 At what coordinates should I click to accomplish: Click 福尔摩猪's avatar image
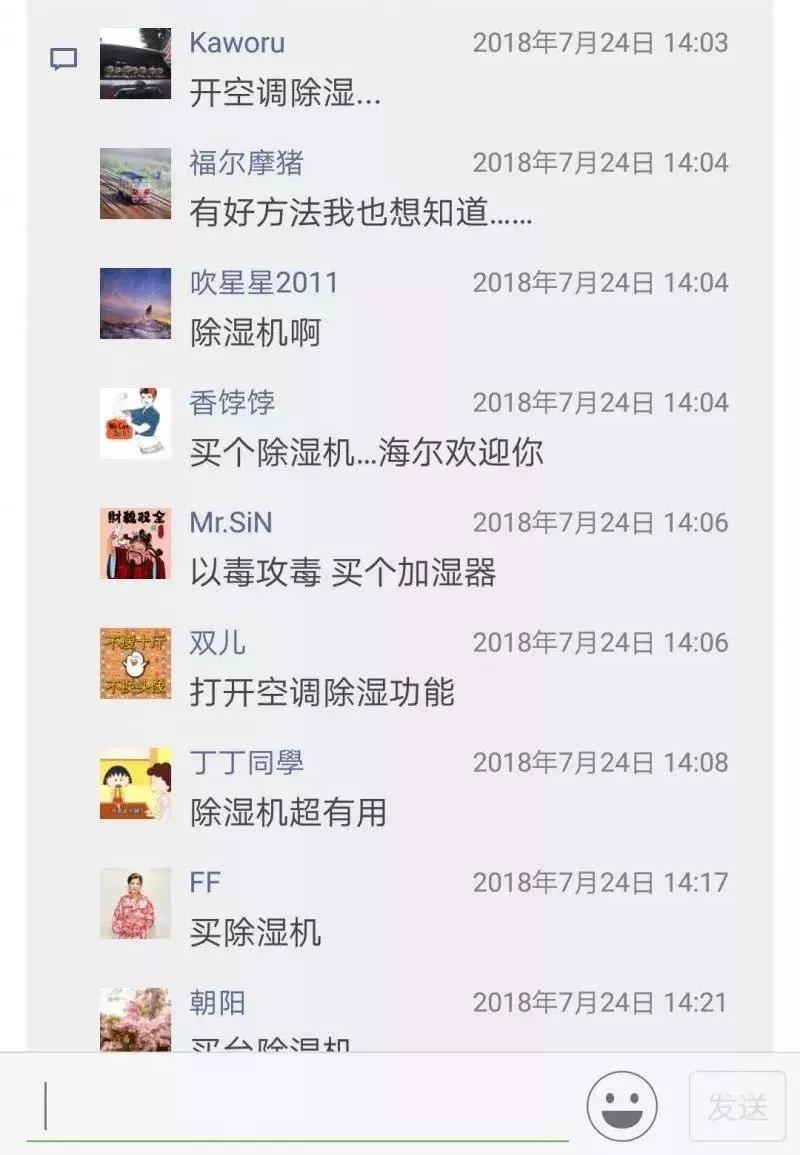(137, 185)
